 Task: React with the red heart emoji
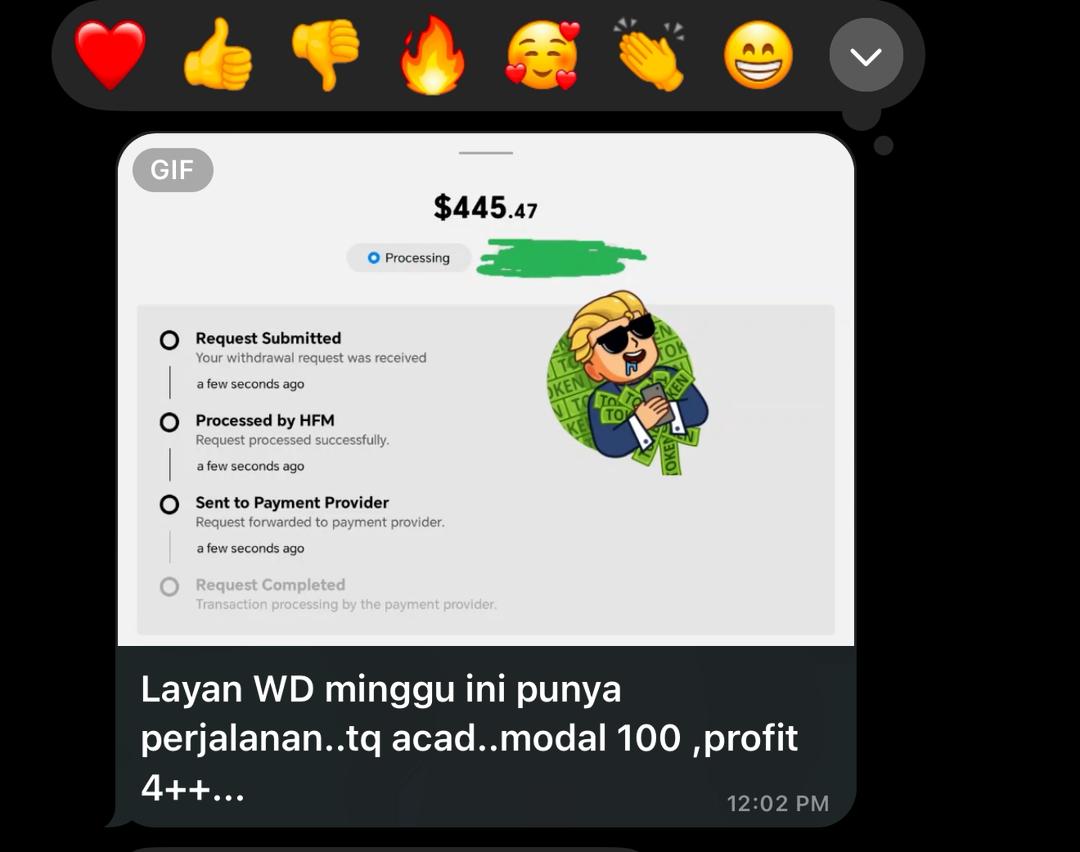[x=110, y=55]
